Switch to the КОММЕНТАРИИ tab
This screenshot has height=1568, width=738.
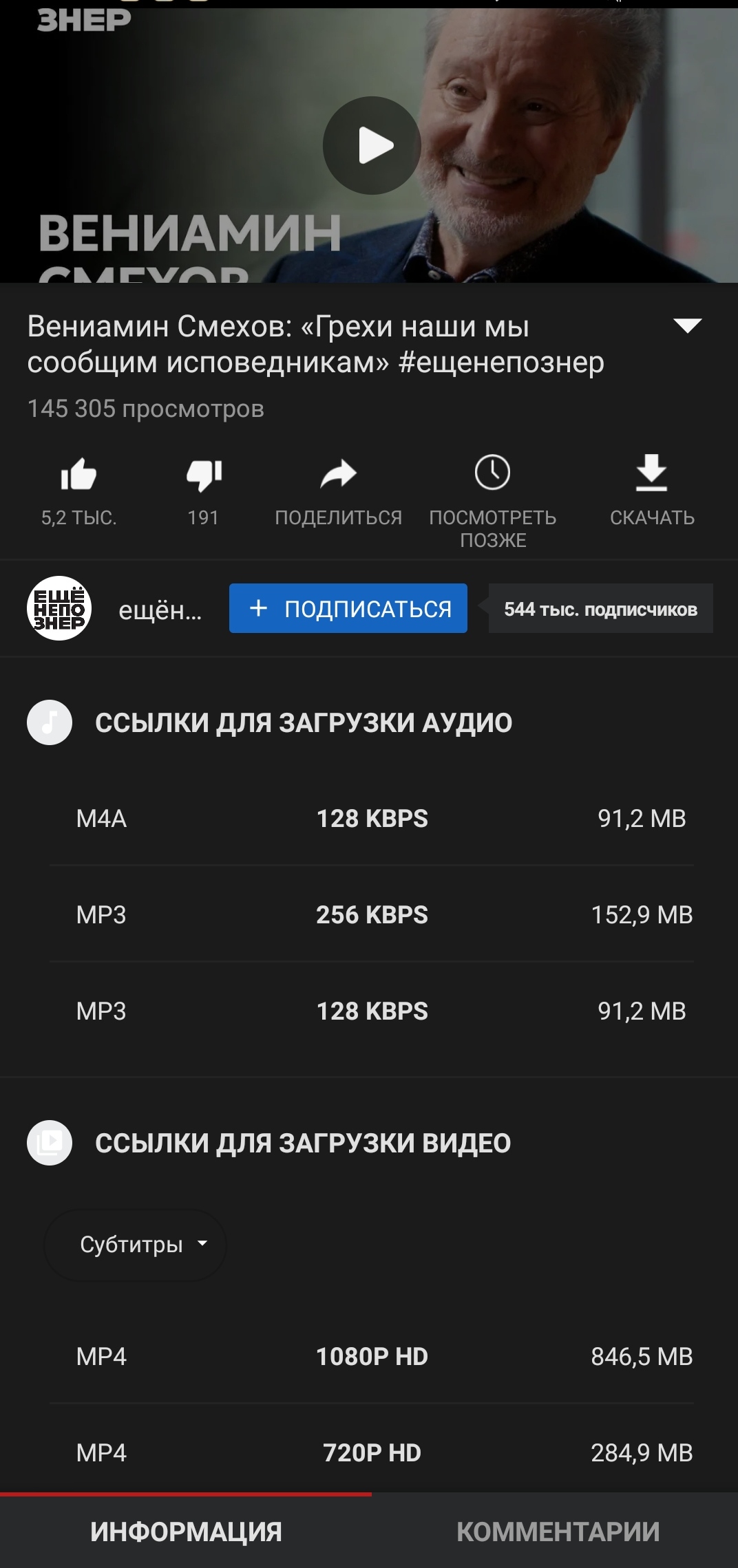558,1532
